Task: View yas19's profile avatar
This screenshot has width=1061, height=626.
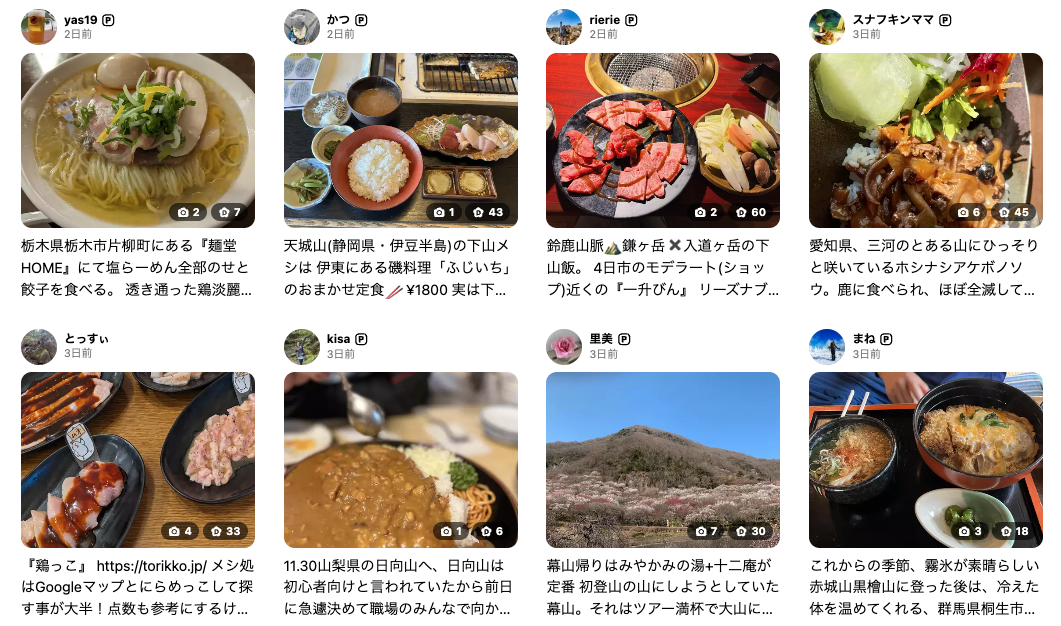Action: 39,27
